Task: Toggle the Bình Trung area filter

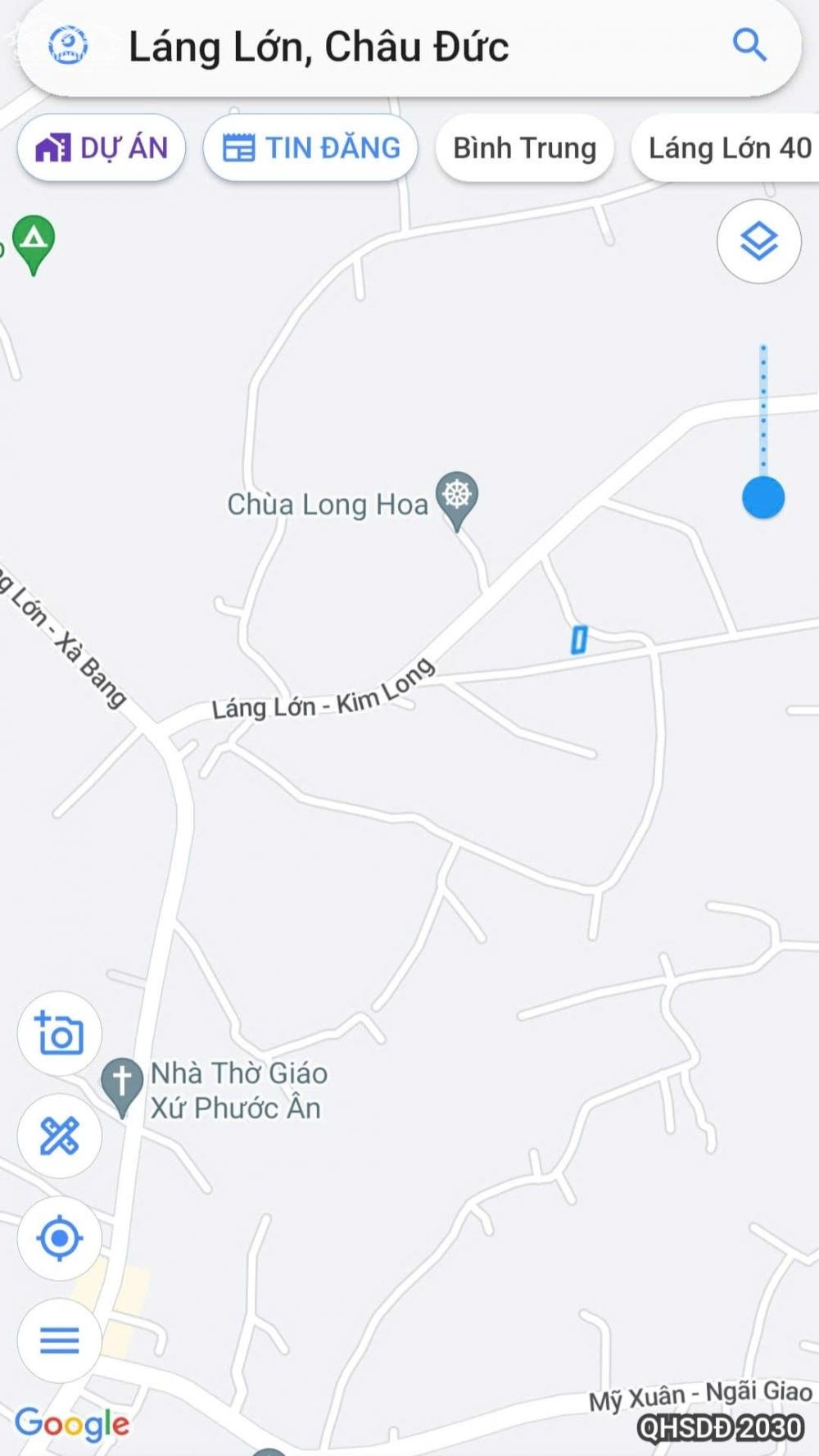Action: coord(524,148)
